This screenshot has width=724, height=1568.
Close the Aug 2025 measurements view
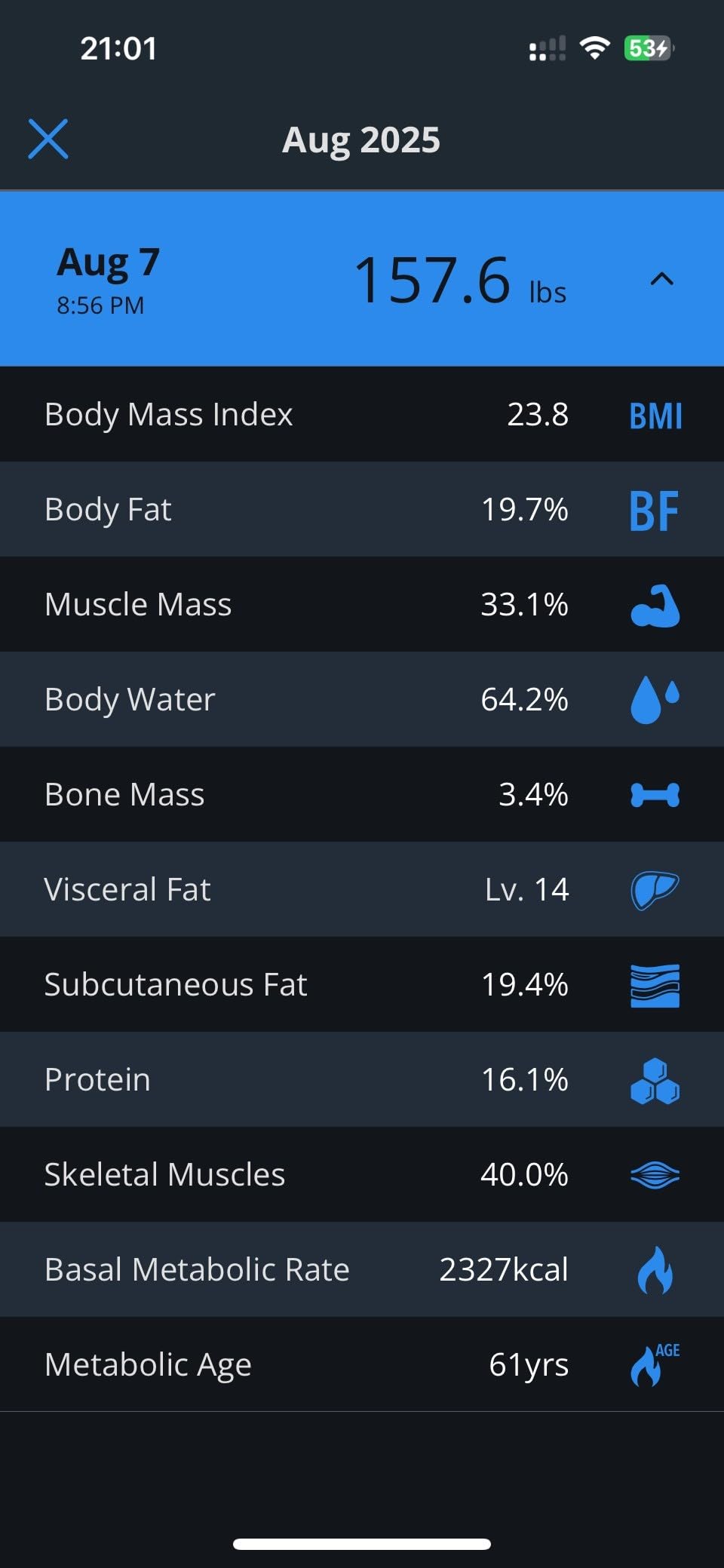48,140
